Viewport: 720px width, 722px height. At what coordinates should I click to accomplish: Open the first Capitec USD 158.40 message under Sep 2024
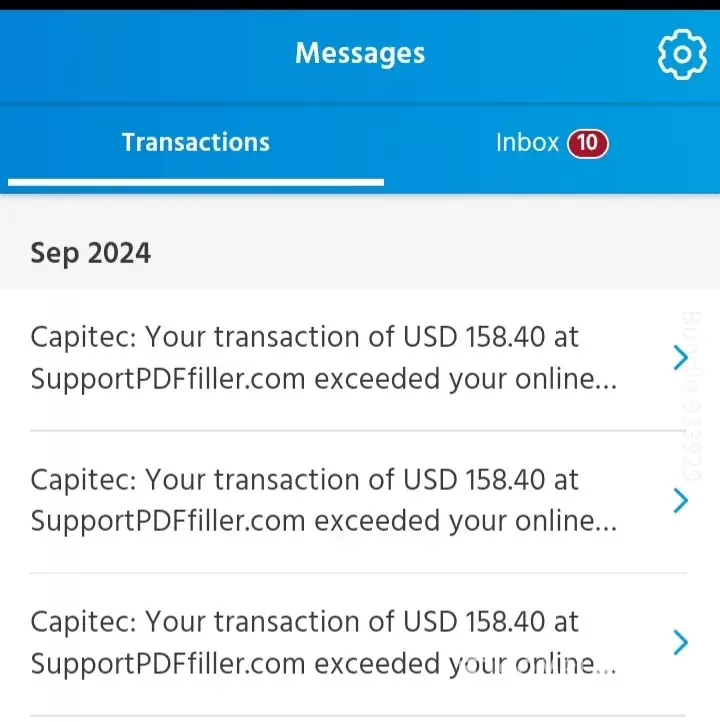[340, 358]
